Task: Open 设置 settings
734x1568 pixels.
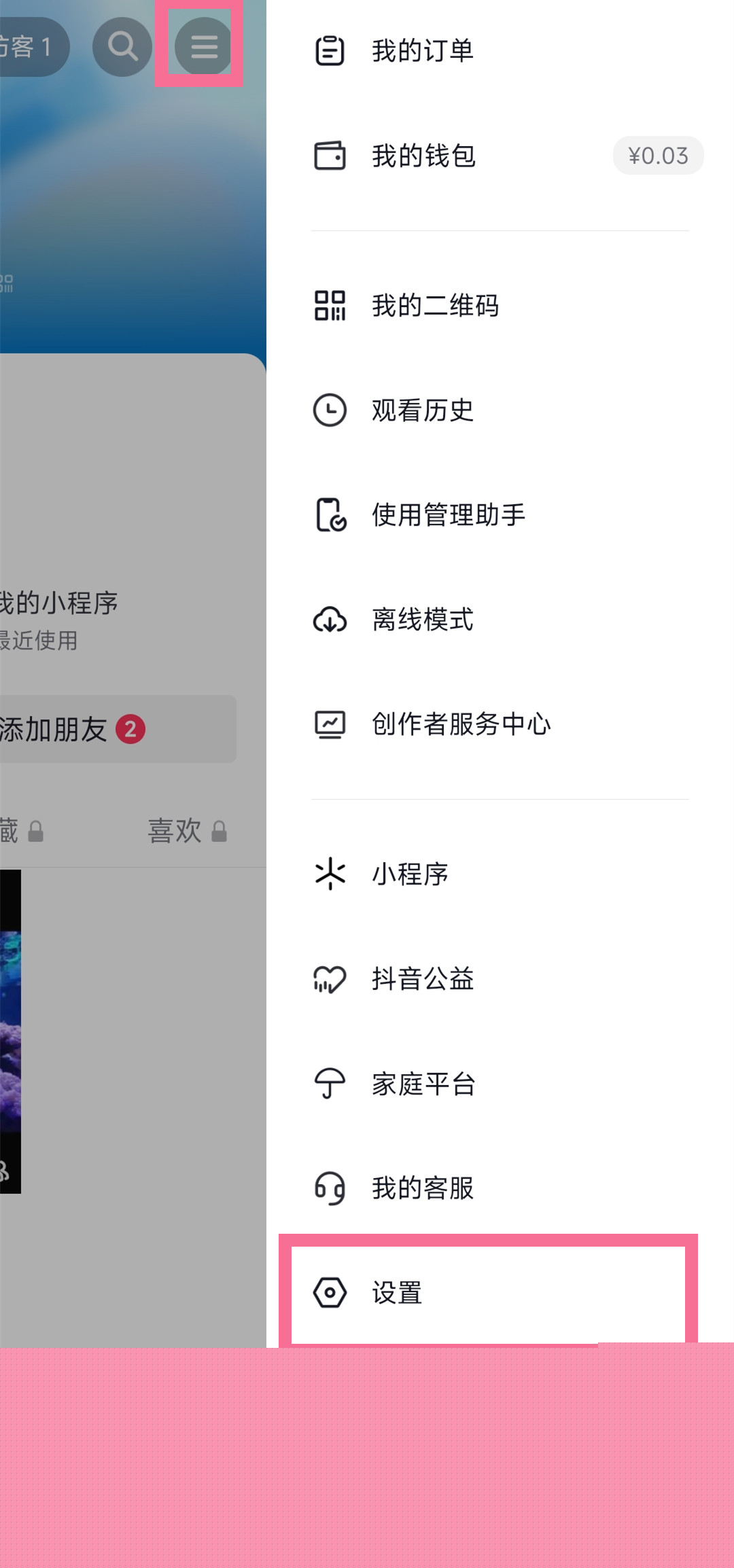Action: point(488,1293)
